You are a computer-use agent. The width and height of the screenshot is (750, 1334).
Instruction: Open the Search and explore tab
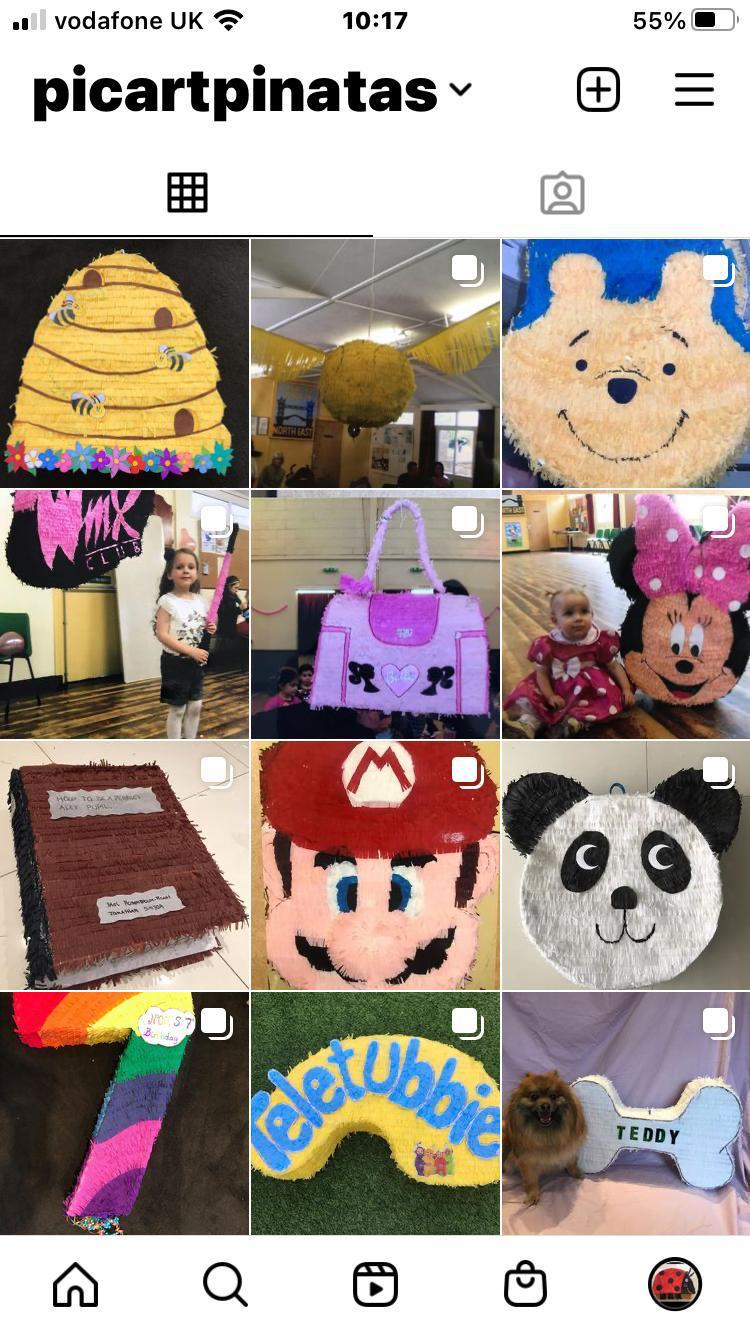pyautogui.click(x=225, y=1284)
